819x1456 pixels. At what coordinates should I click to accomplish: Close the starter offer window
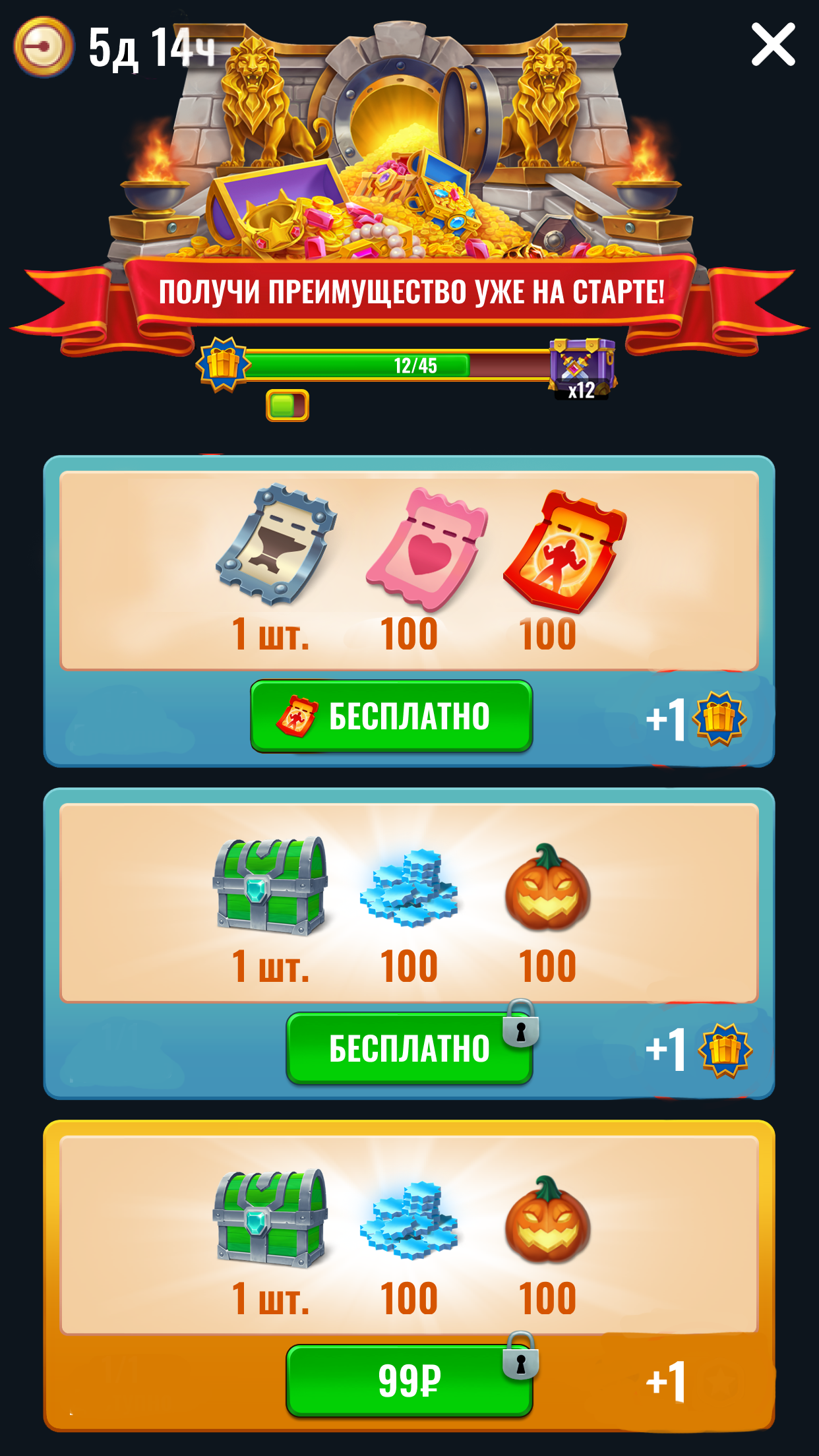pos(773,45)
